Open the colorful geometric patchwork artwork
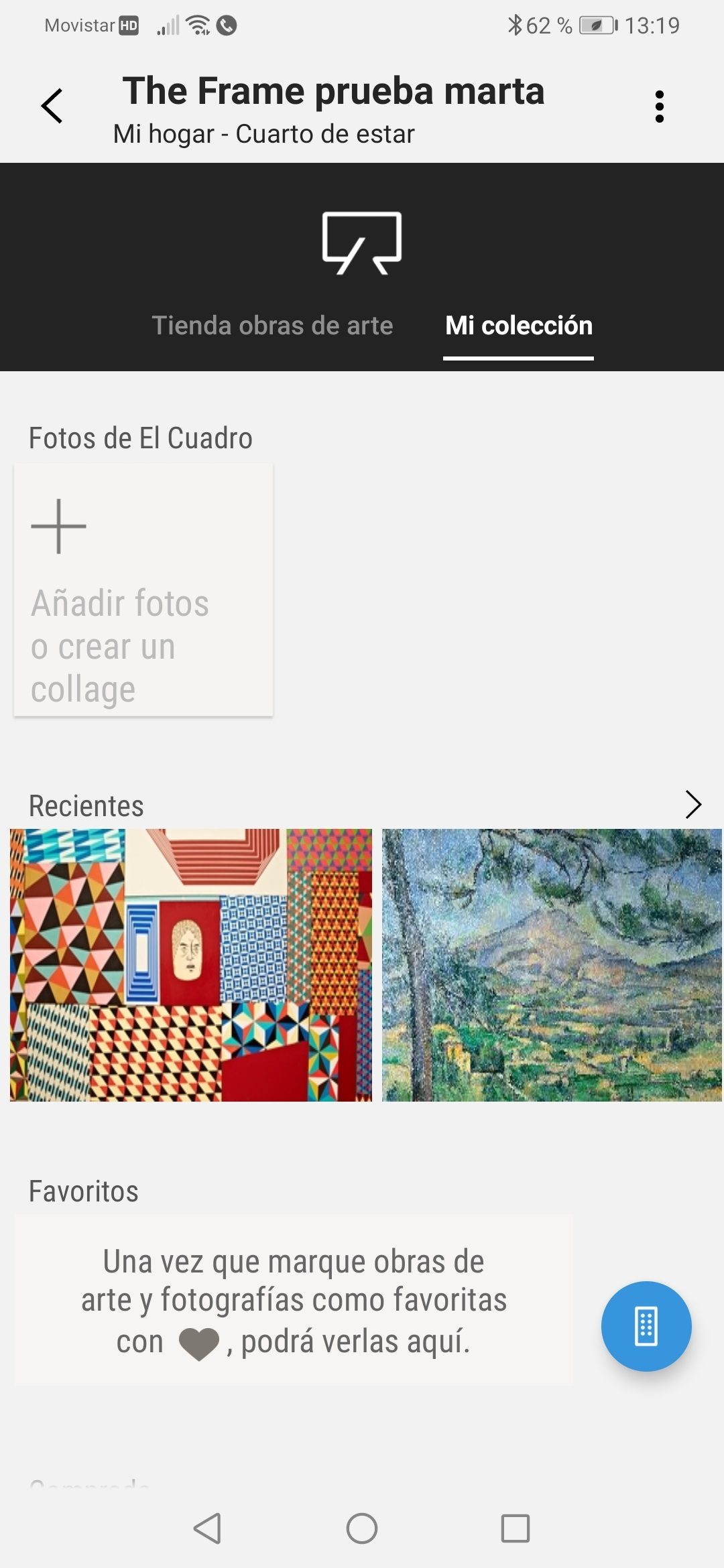724x1568 pixels. click(191, 965)
